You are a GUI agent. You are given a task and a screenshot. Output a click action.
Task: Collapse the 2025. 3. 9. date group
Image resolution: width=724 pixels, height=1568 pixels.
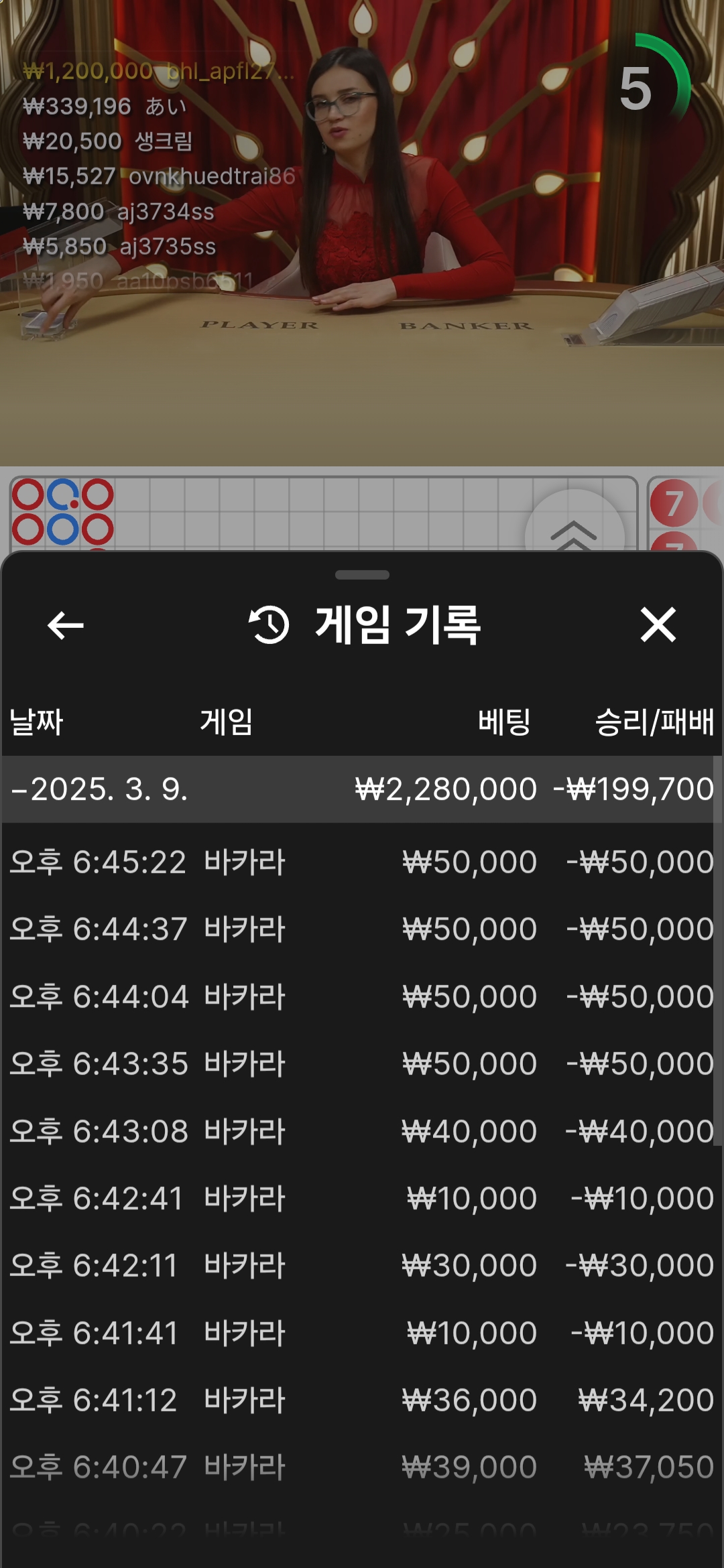coord(362,789)
